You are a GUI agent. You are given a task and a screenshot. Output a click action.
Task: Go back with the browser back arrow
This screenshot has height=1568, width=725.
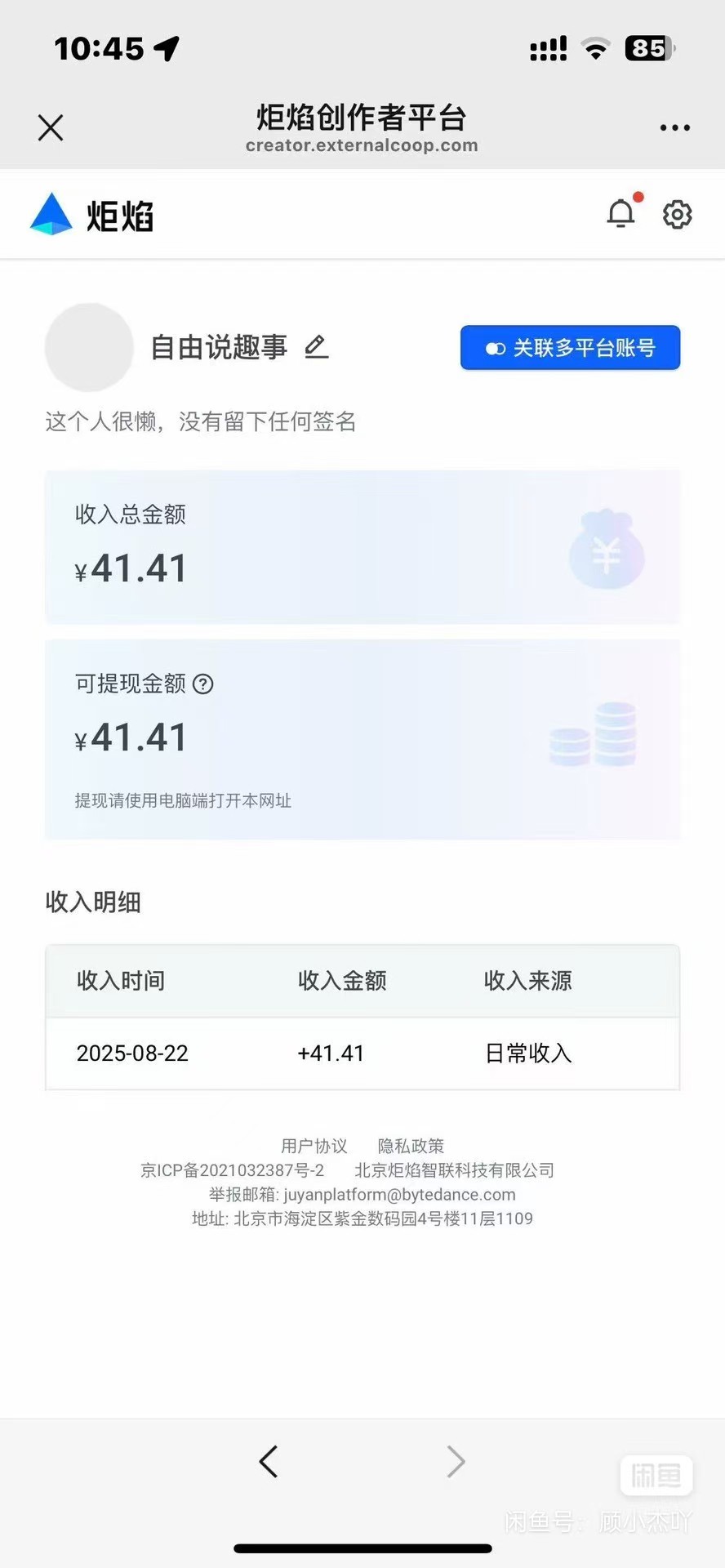point(269,1461)
